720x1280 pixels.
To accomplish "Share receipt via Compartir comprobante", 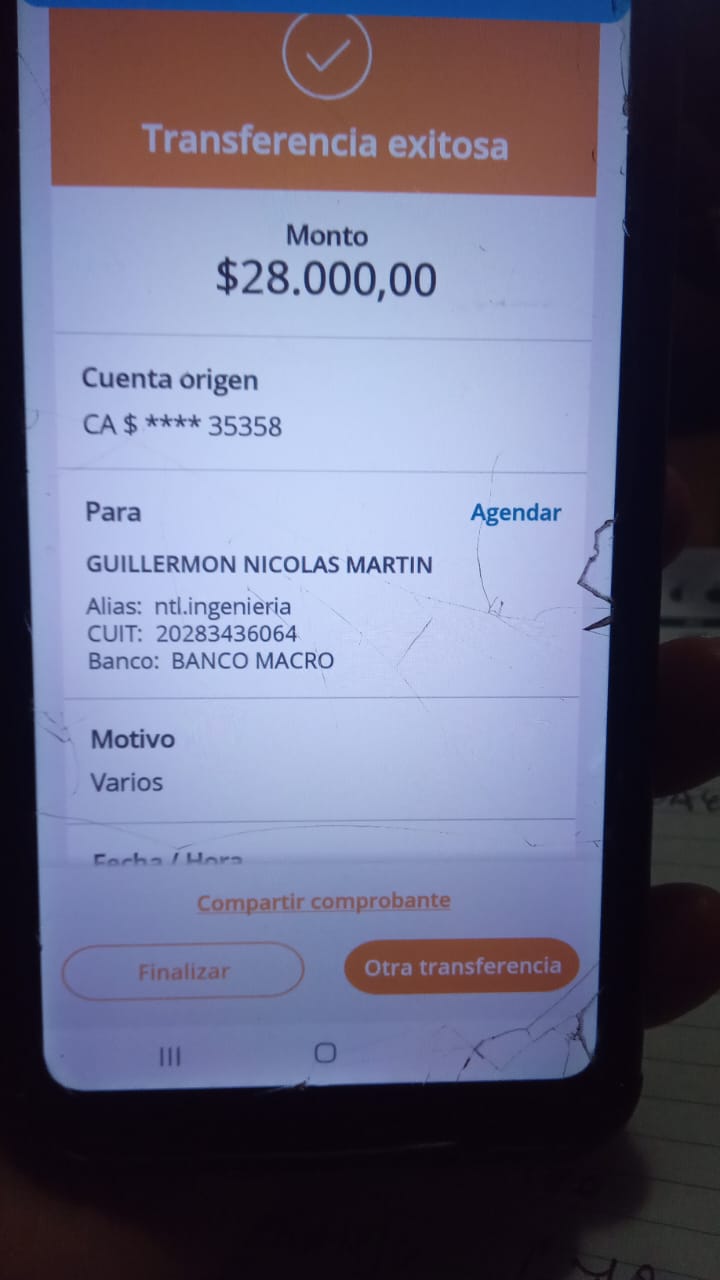I will point(323,901).
